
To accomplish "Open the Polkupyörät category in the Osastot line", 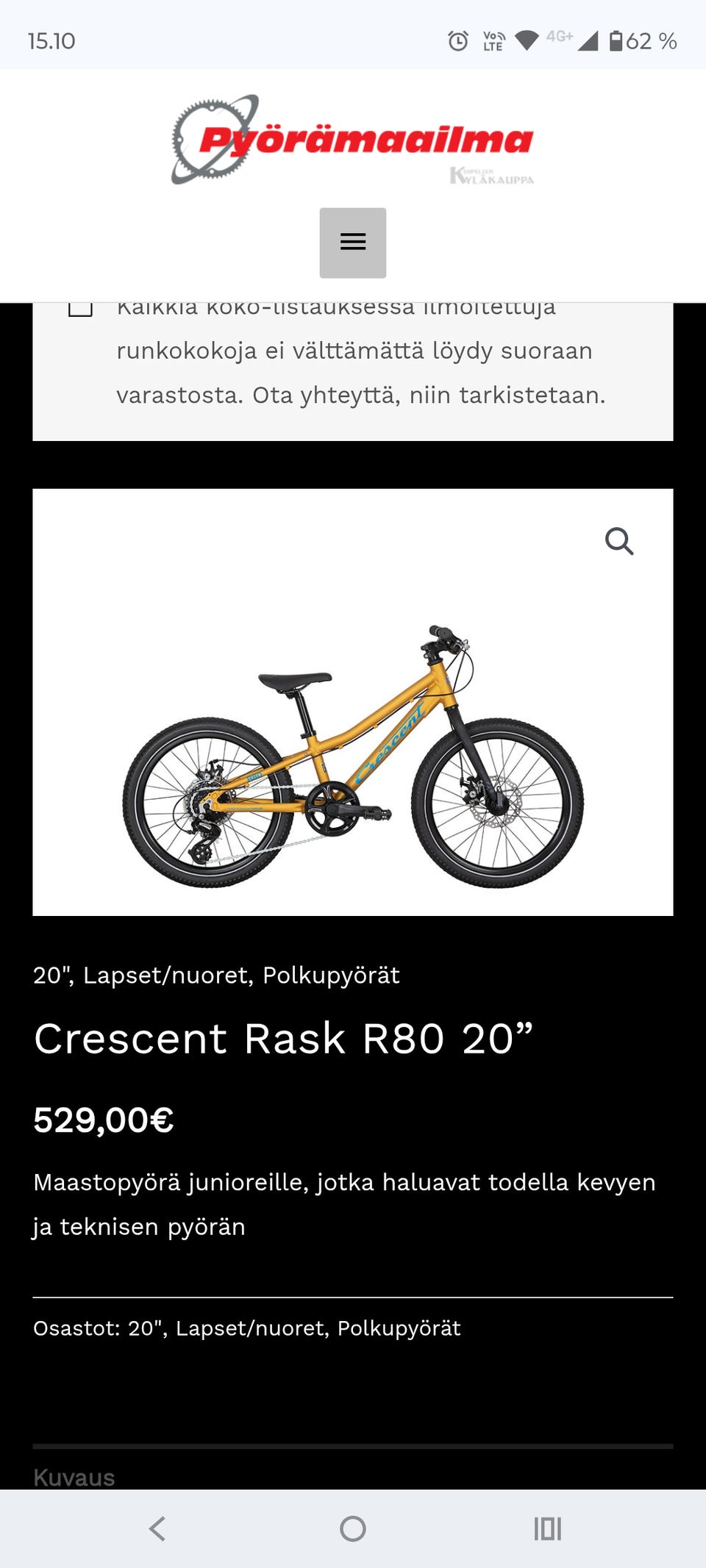I will pyautogui.click(x=399, y=1328).
